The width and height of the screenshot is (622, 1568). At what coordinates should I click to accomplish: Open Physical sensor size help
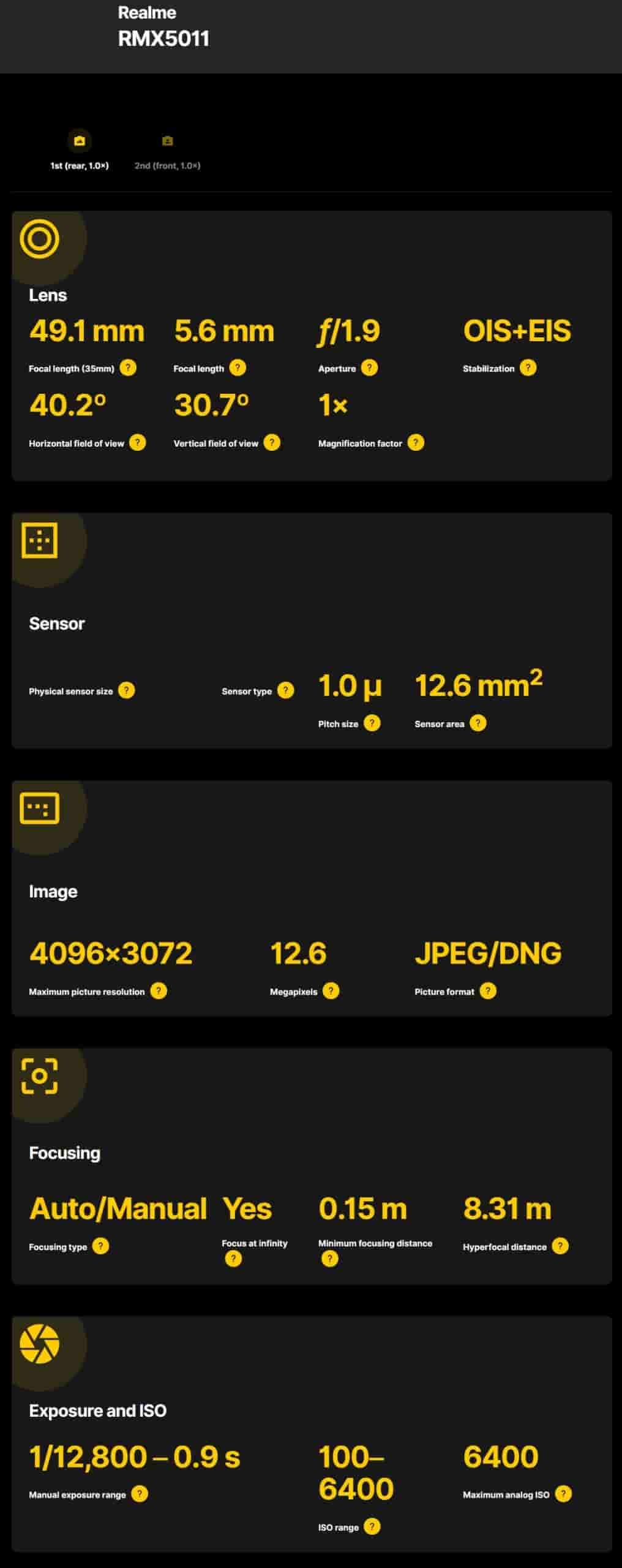(x=126, y=690)
